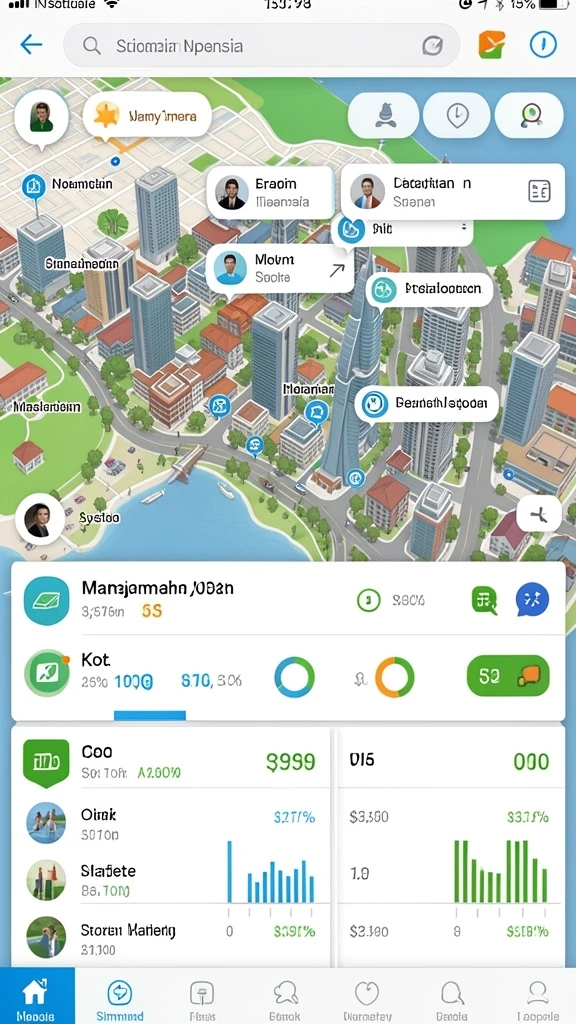Open the blue circular icon at top right
The image size is (576, 1024).
pyautogui.click(x=542, y=45)
